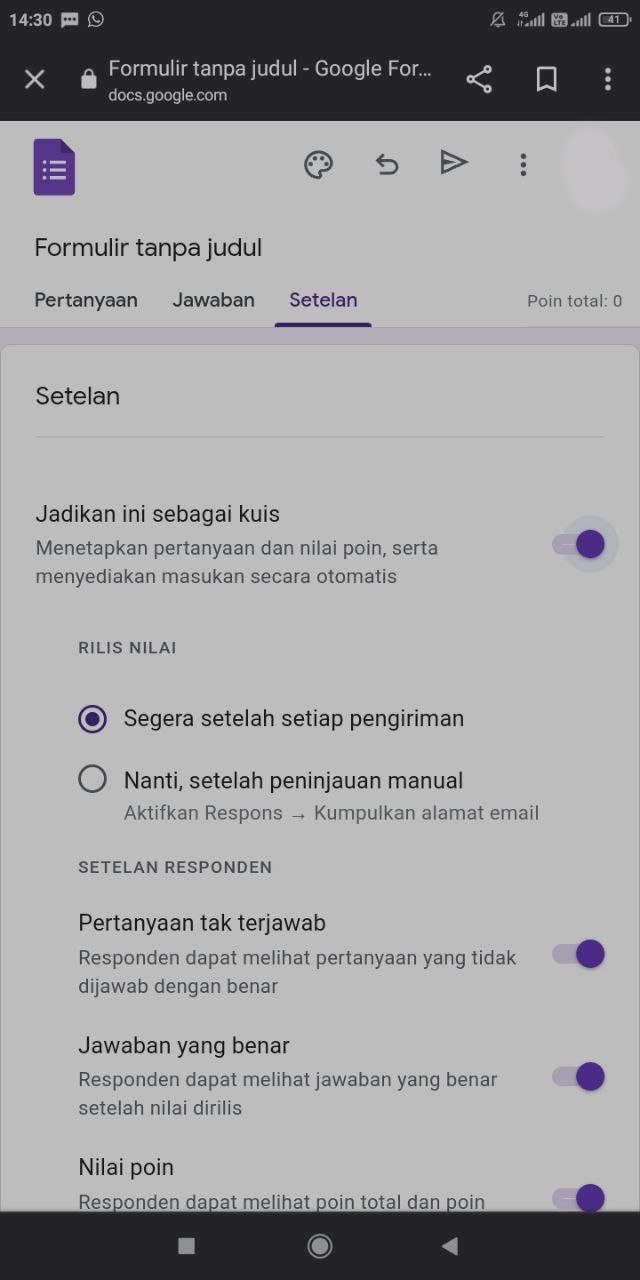This screenshot has width=640, height=1280.
Task: Open the Setelan tab
Action: (x=323, y=300)
